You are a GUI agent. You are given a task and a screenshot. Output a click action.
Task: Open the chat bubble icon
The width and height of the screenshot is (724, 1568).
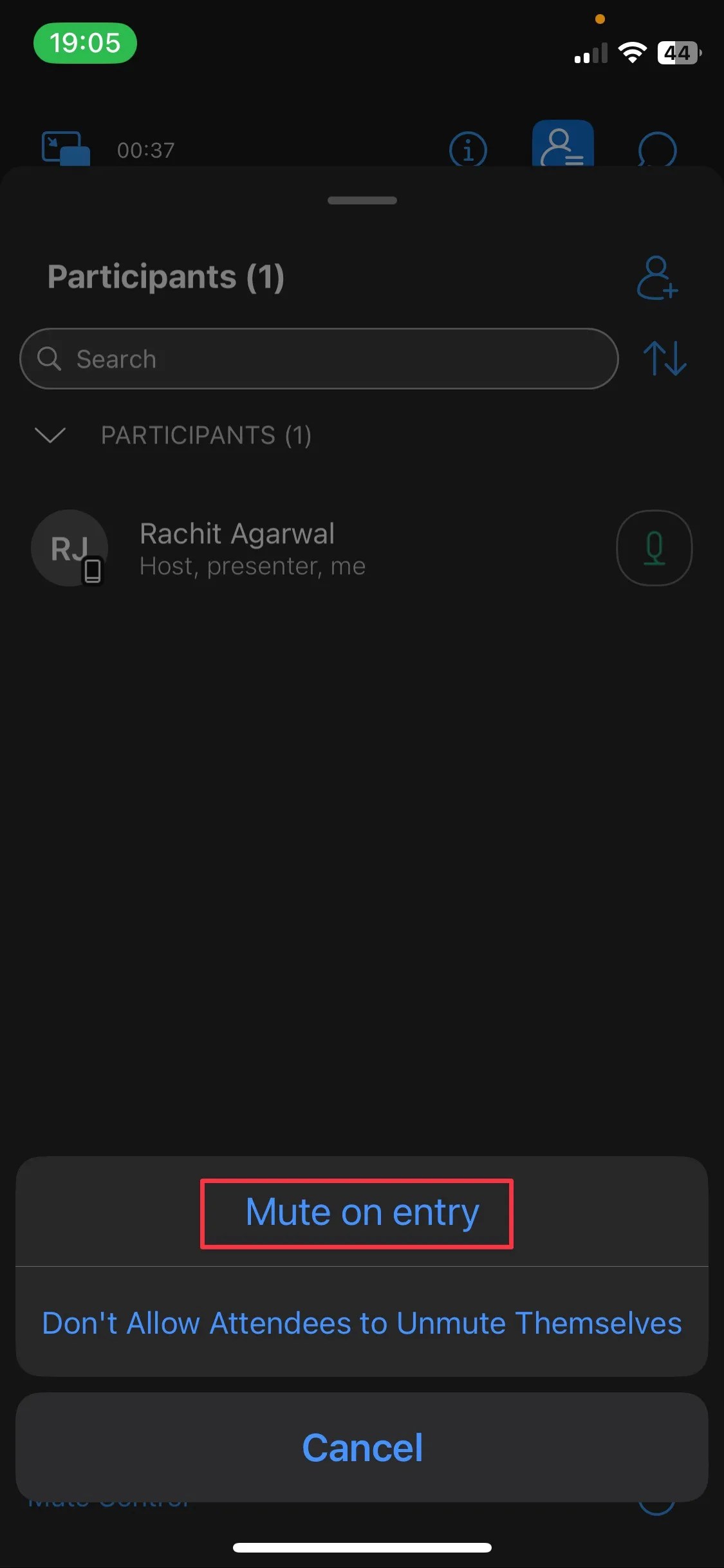point(658,149)
